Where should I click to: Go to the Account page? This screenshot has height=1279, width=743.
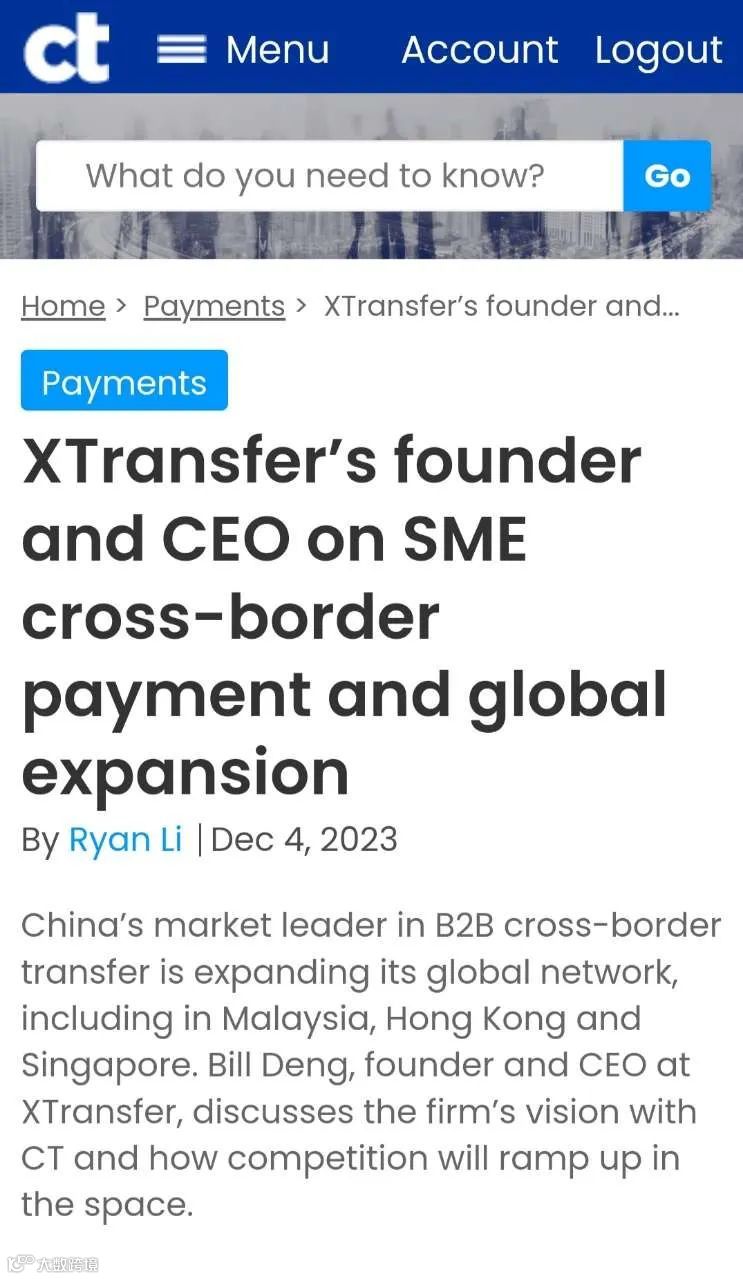479,49
